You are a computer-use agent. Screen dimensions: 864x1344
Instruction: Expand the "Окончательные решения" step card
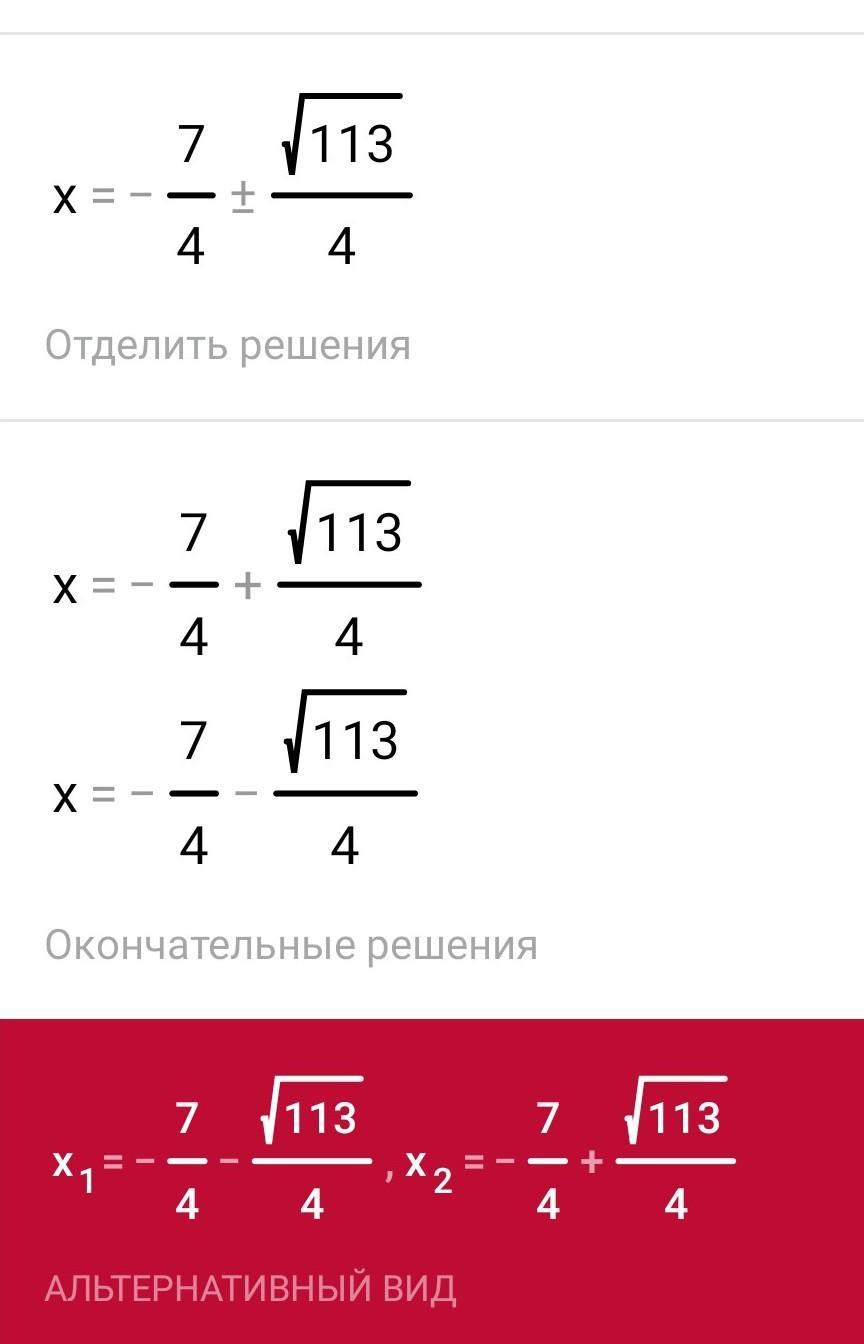point(290,945)
